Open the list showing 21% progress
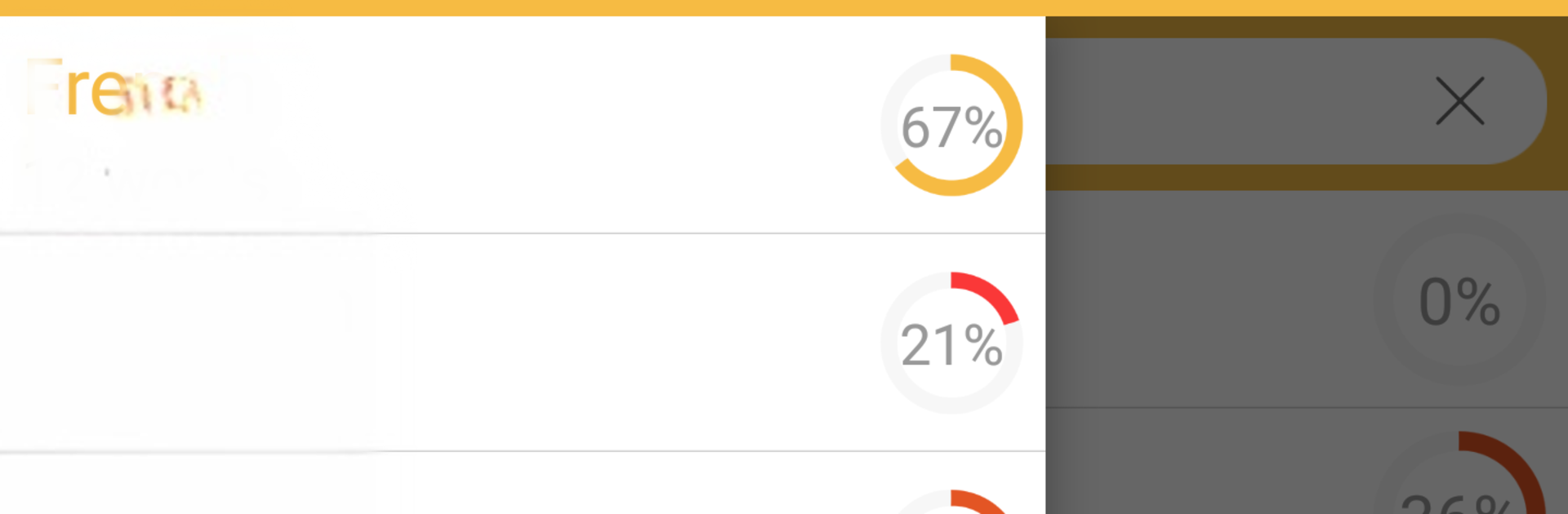This screenshot has width=1568, height=514. (523, 343)
